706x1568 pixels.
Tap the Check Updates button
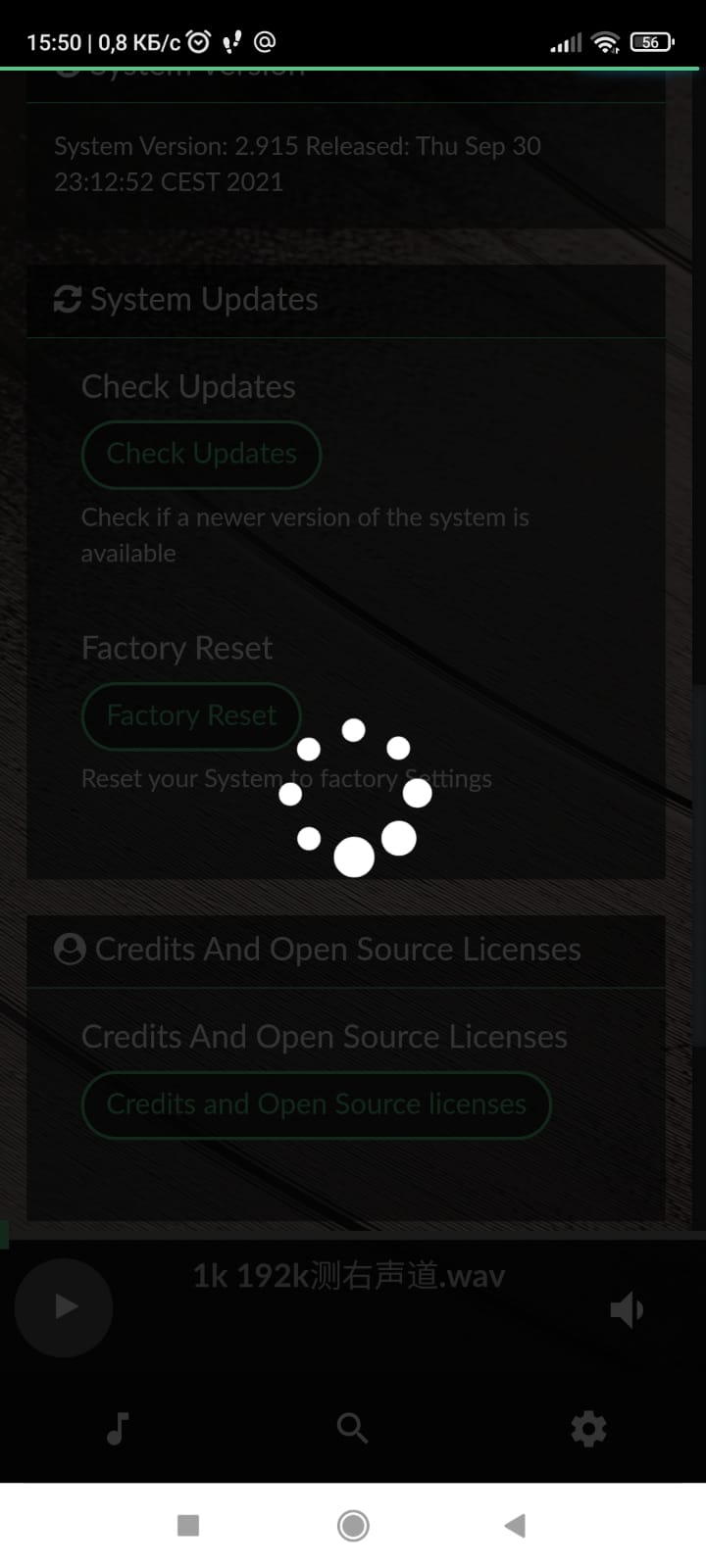pos(201,455)
